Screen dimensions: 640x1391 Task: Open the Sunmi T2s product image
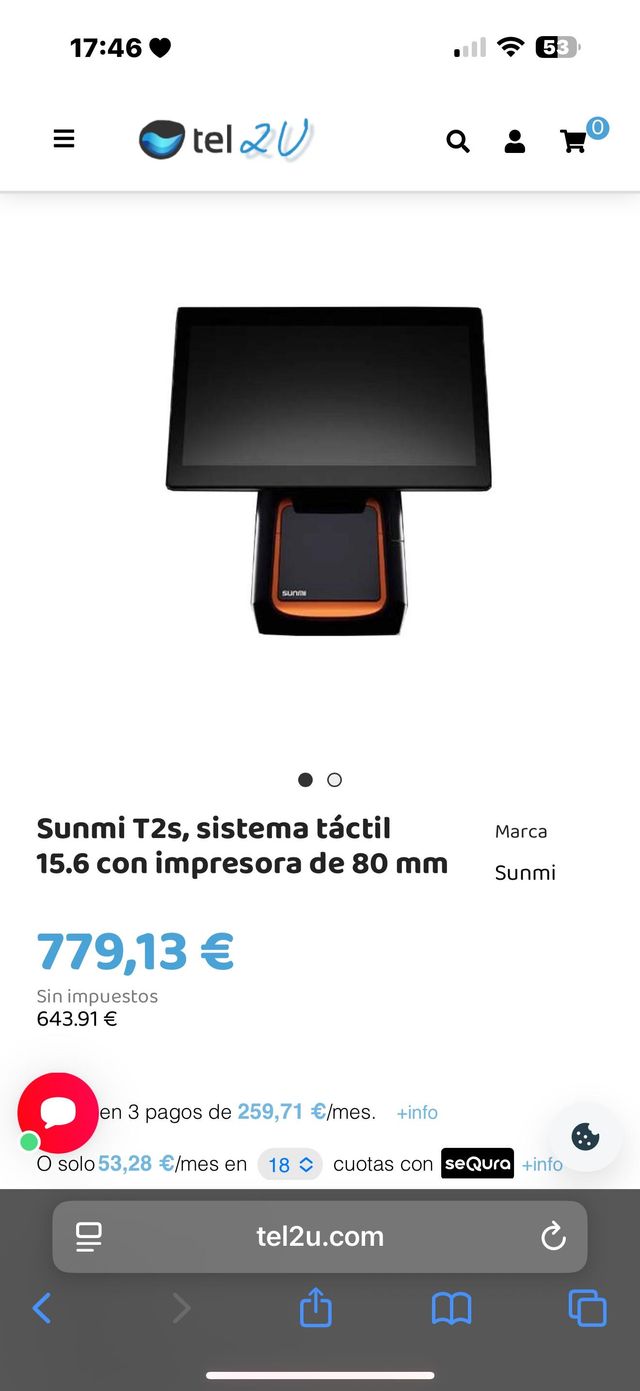[327, 470]
